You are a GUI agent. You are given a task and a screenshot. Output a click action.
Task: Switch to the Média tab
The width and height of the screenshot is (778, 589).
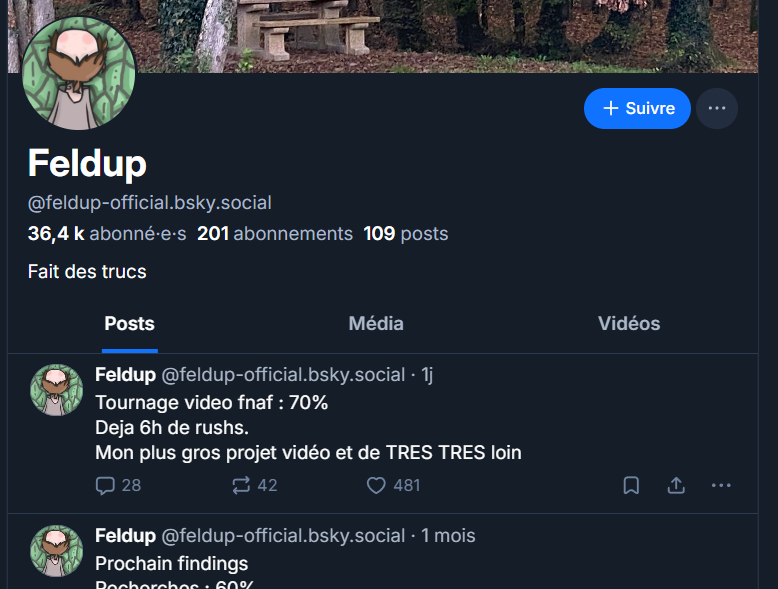[x=376, y=324]
